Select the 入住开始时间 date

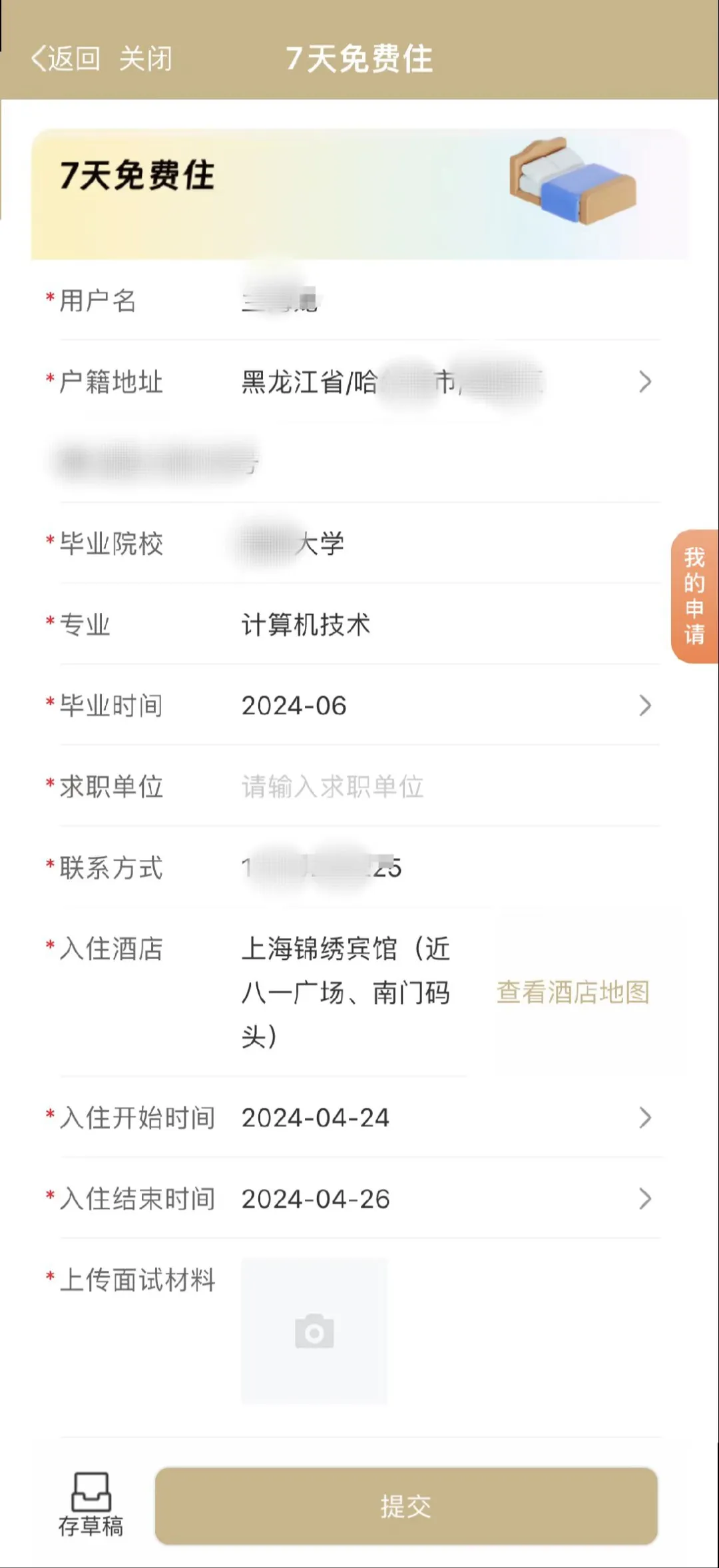(359, 1118)
